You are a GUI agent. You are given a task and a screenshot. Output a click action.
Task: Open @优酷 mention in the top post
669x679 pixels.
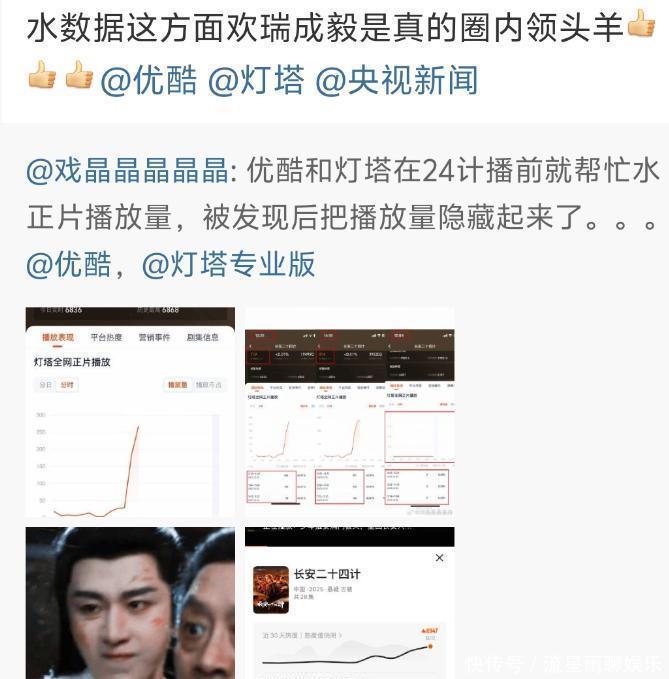148,79
